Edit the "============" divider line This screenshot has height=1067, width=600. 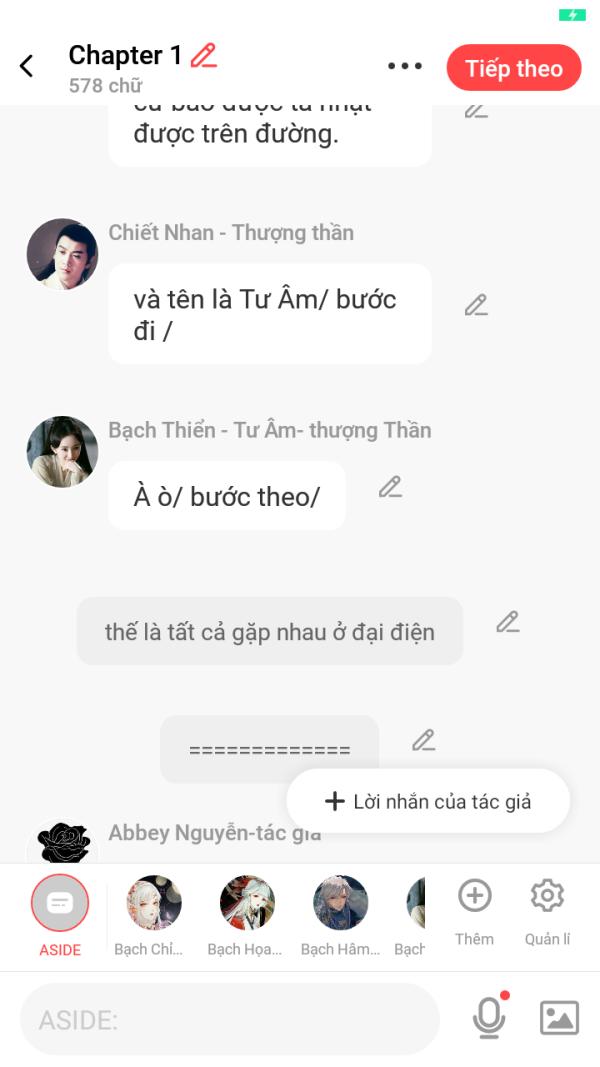pos(424,740)
